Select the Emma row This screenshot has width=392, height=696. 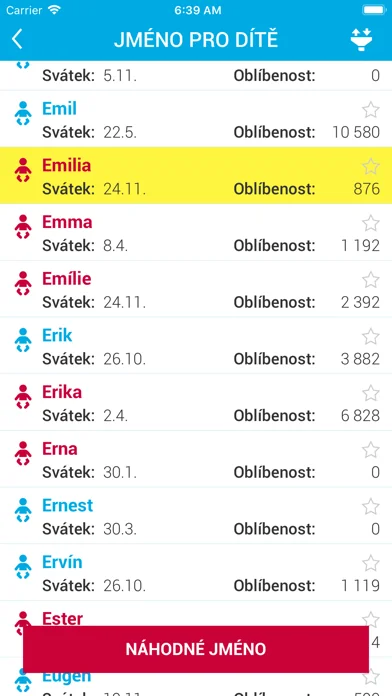click(x=196, y=232)
